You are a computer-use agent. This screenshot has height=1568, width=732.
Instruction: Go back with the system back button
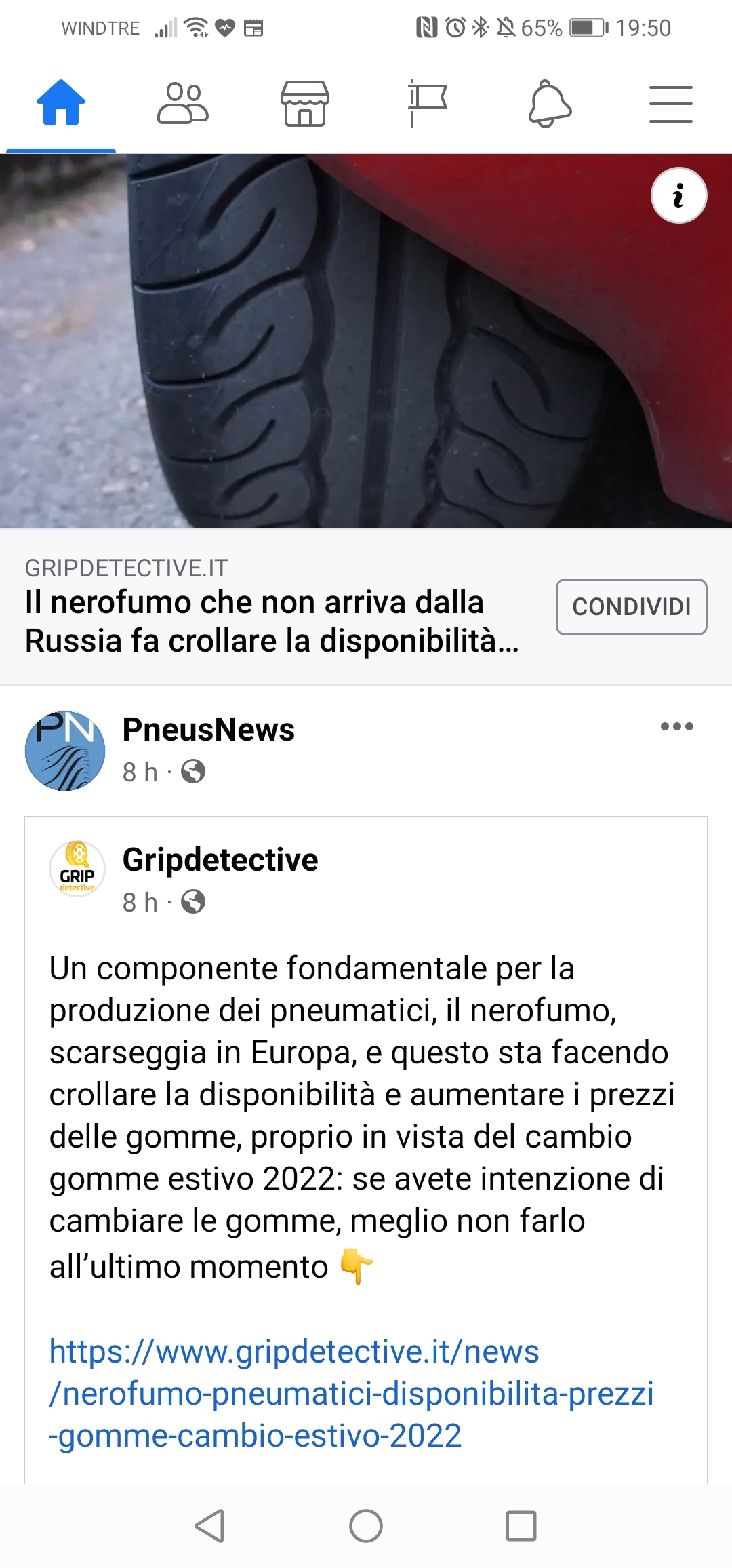(x=209, y=1526)
